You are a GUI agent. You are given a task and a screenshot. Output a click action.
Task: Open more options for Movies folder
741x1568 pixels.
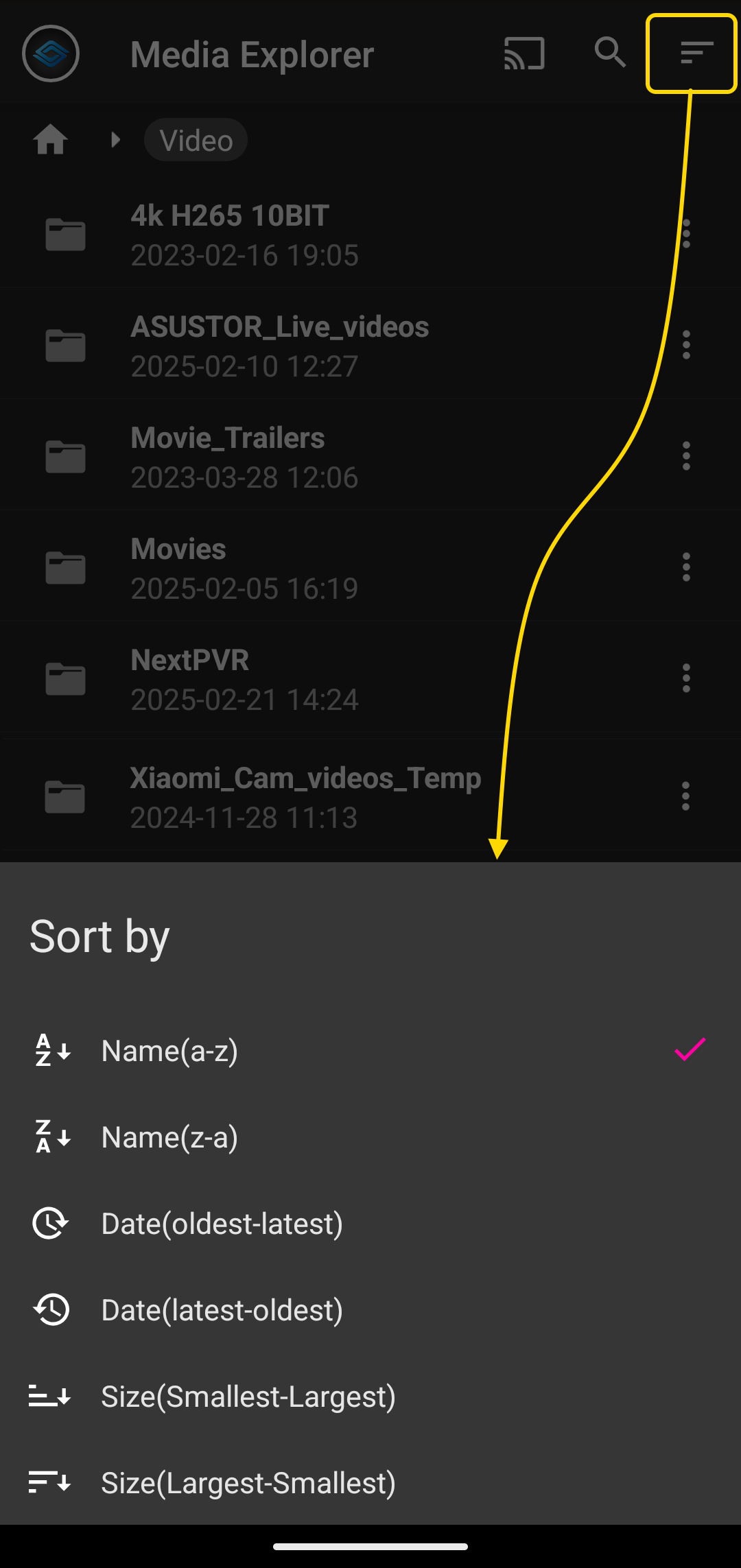686,567
